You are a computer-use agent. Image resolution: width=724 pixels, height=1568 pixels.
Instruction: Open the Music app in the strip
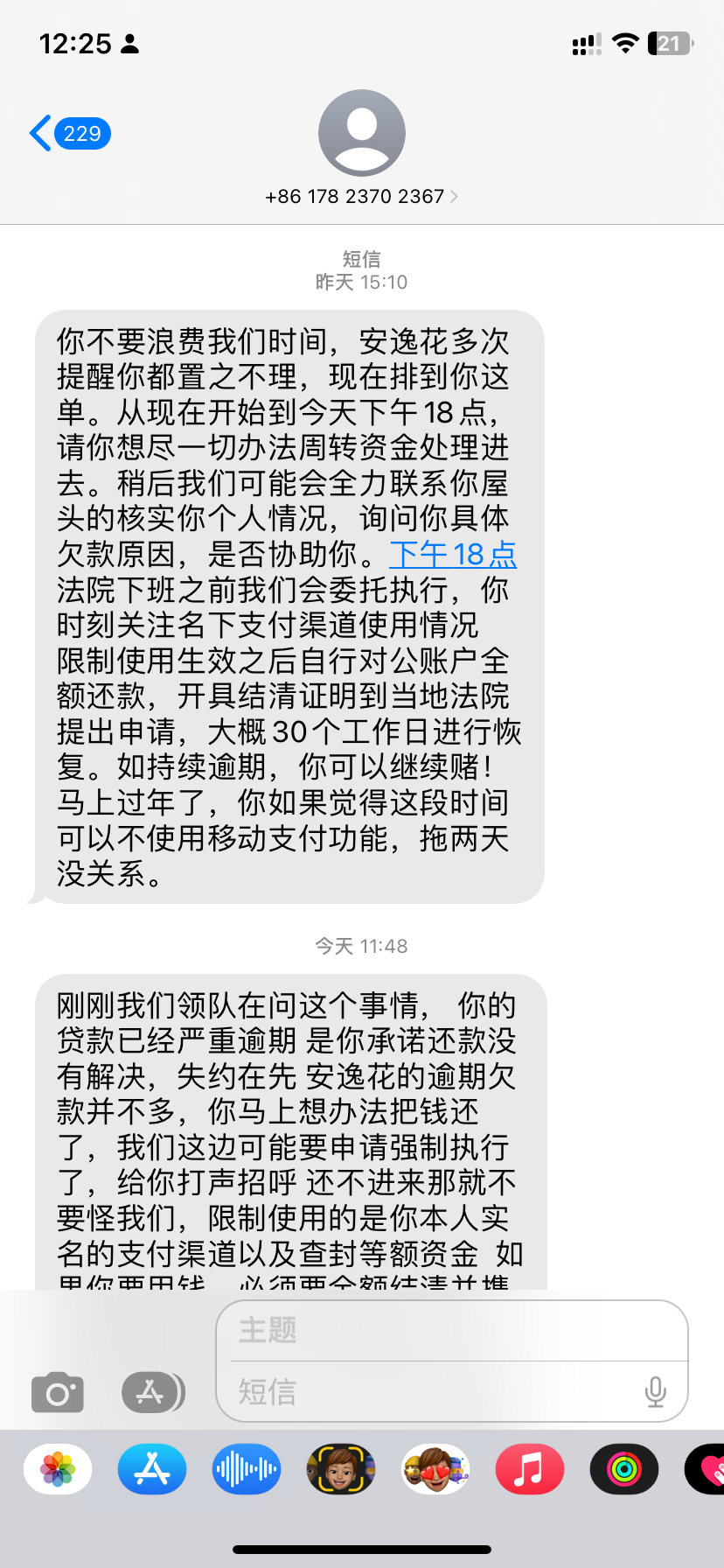tap(530, 1469)
